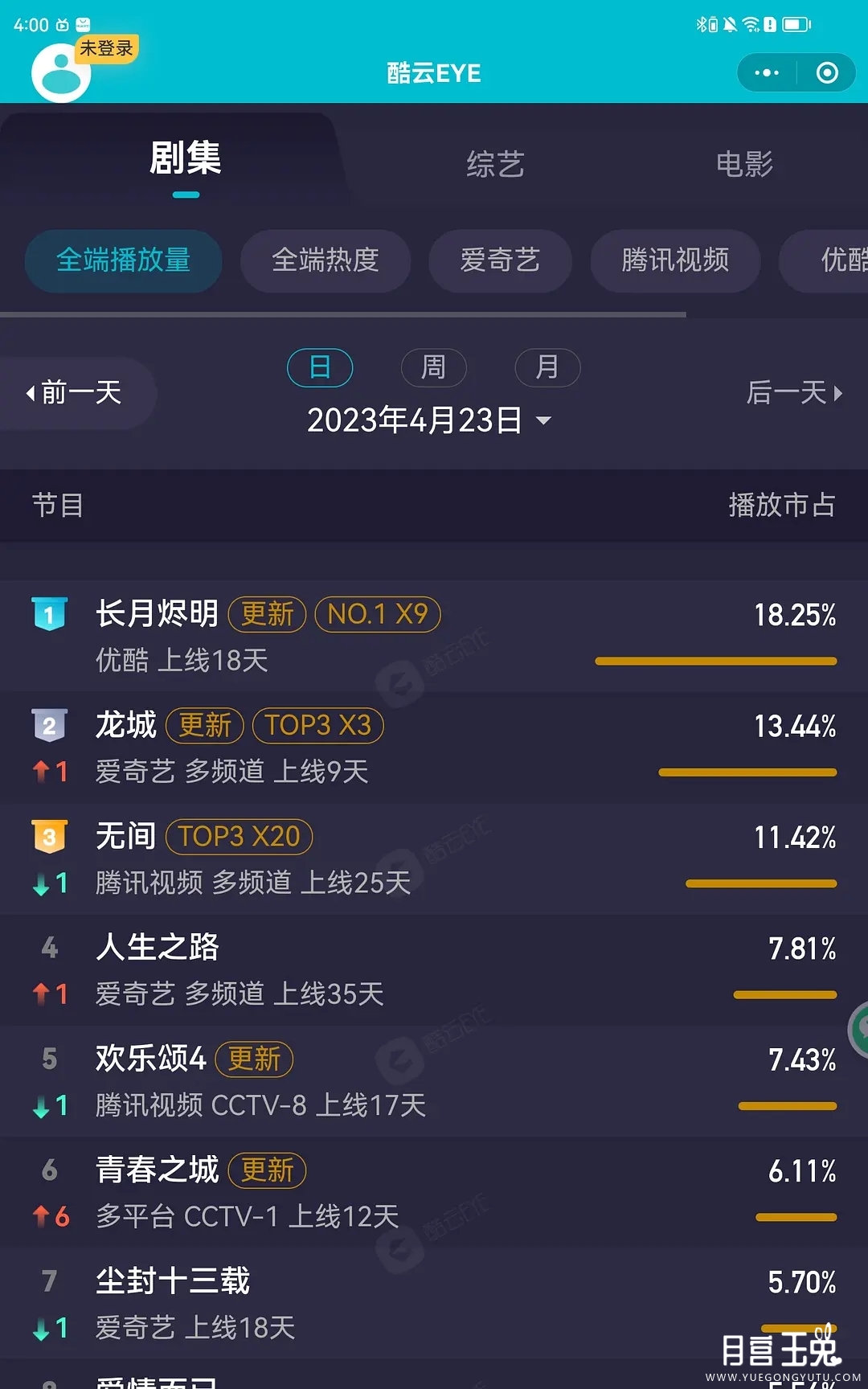The image size is (868, 1389).
Task: Open the mini program overflow menu
Action: pos(767,73)
